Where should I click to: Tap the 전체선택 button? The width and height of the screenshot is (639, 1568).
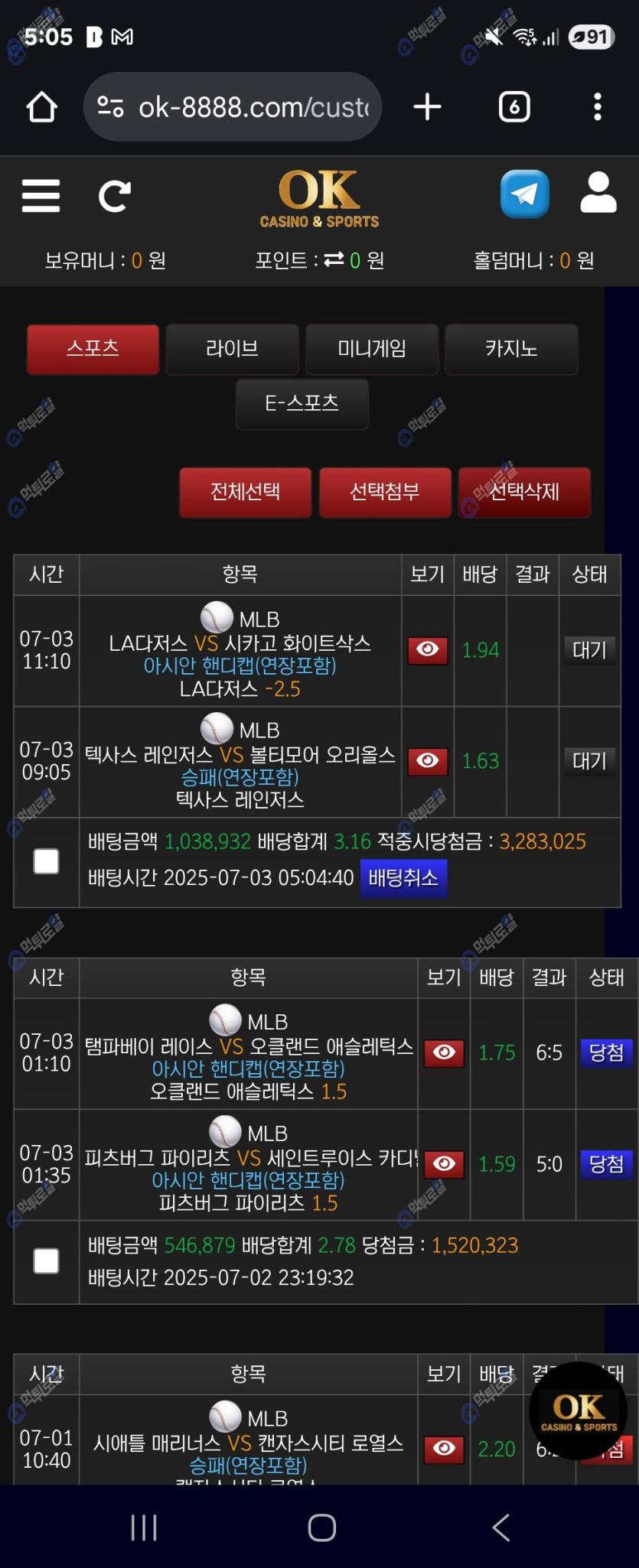pyautogui.click(x=245, y=492)
